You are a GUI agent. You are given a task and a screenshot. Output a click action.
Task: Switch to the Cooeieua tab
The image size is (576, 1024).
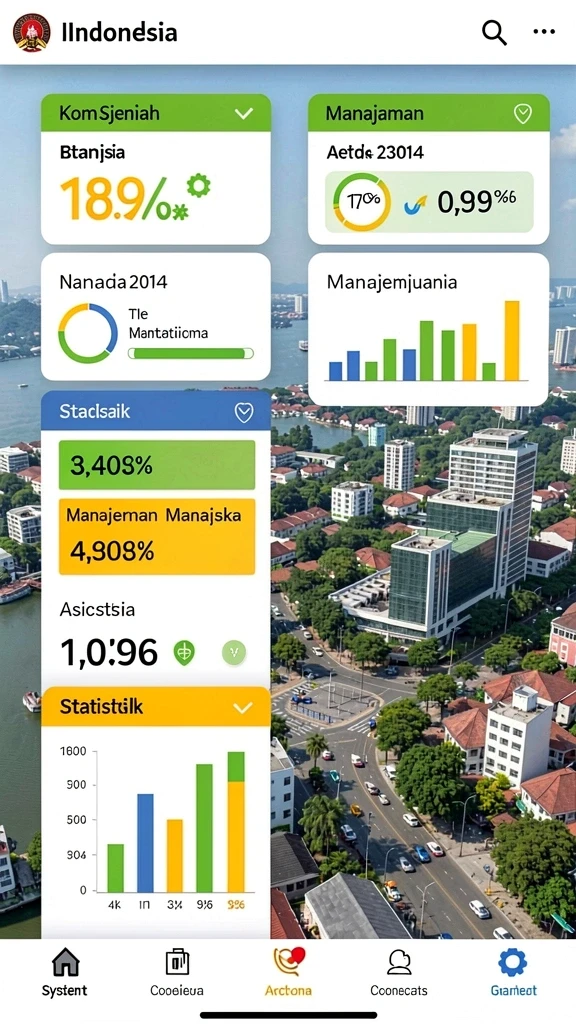click(177, 973)
